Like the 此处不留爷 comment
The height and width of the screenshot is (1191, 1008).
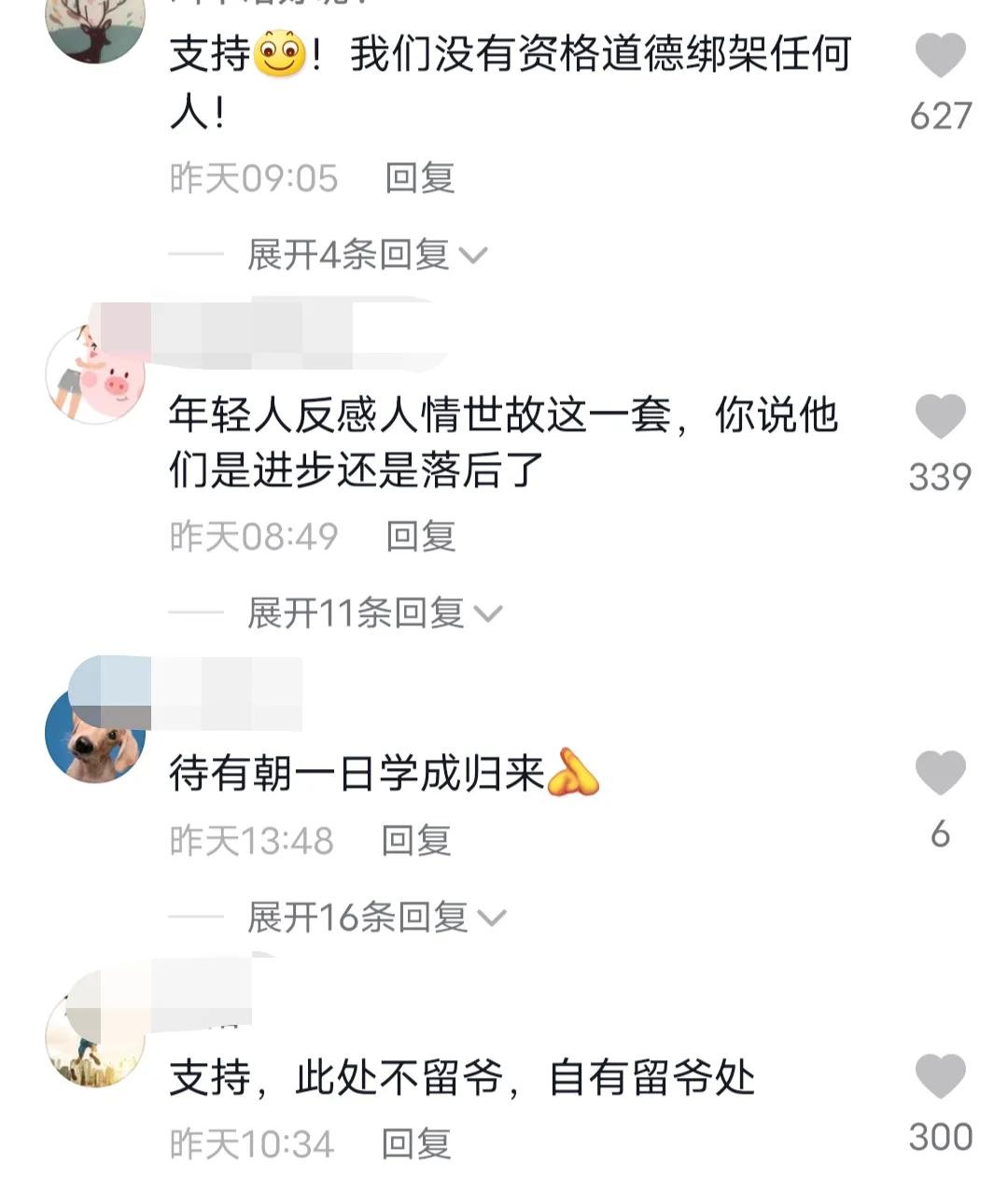pyautogui.click(x=940, y=1077)
